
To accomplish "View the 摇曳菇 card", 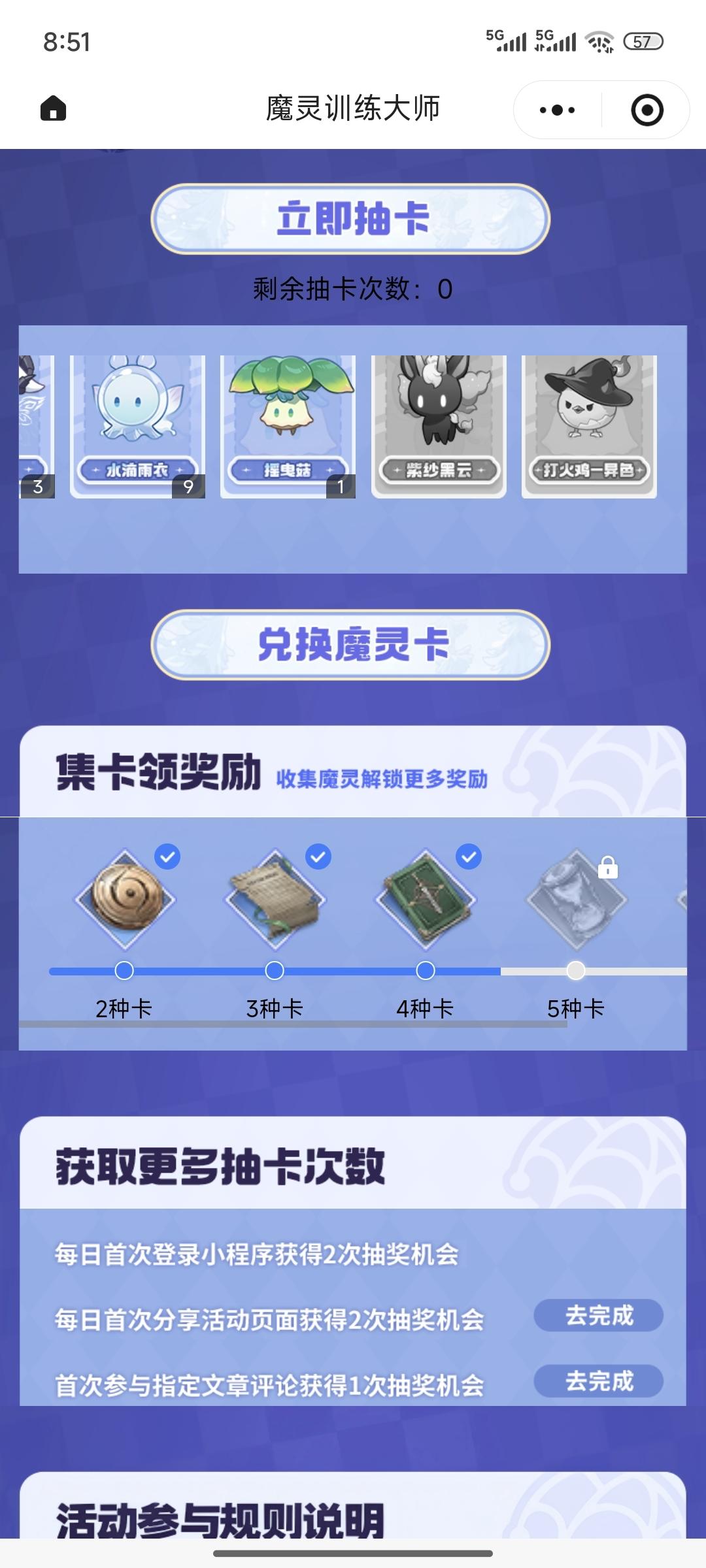I will coord(288,426).
